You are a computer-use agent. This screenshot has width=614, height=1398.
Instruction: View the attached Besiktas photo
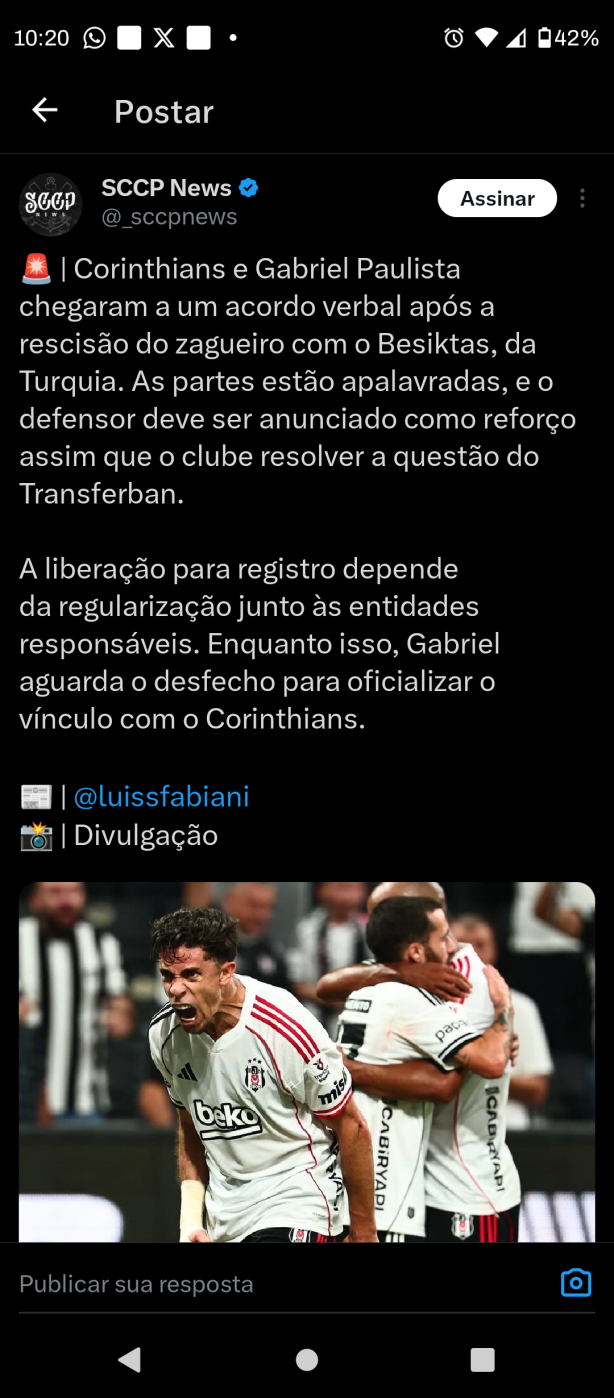tap(307, 1060)
